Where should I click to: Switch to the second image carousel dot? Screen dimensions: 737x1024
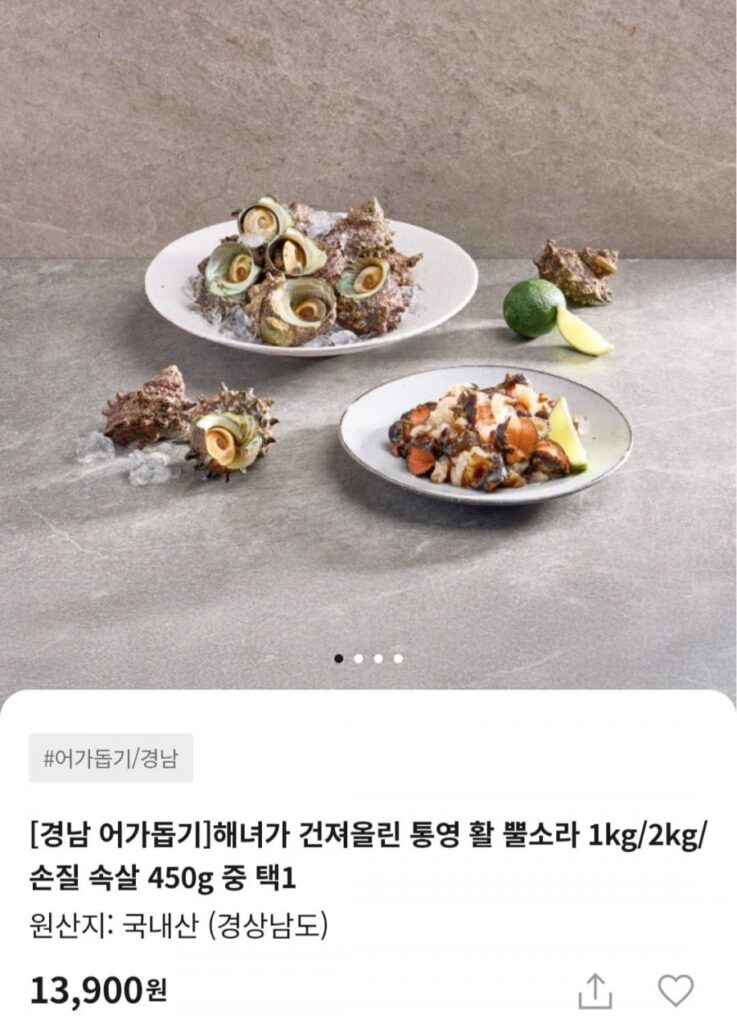(x=360, y=658)
